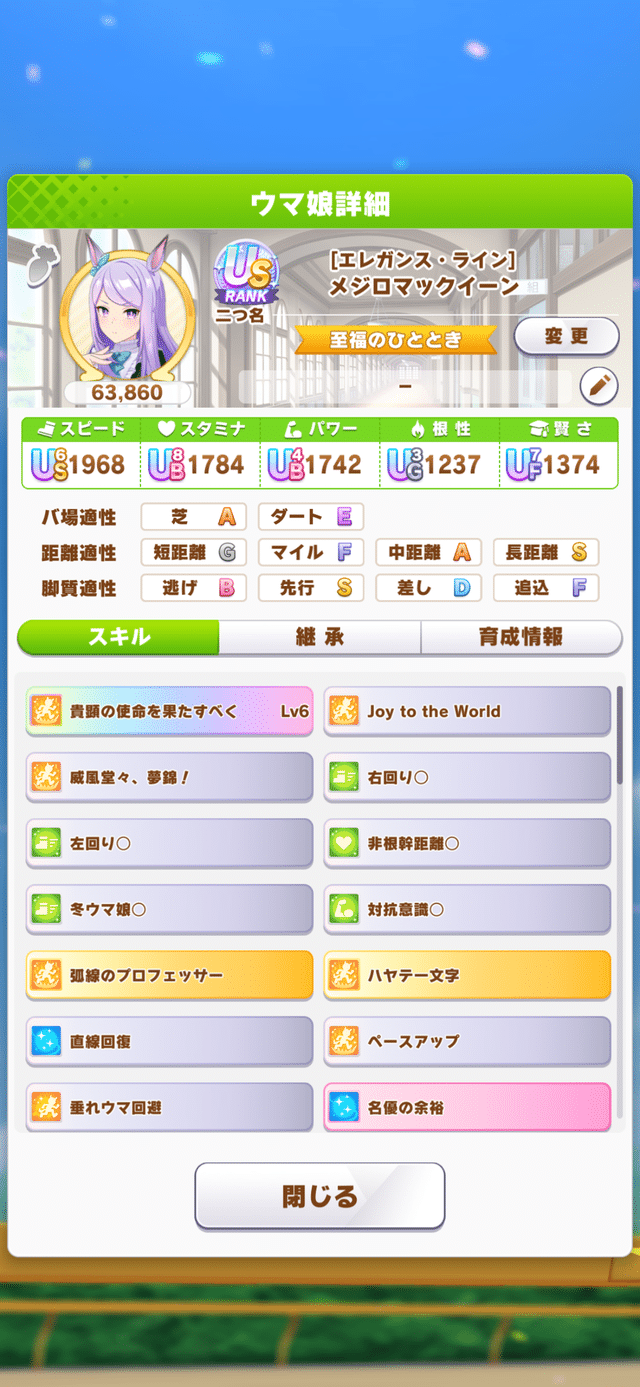This screenshot has height=1387, width=640.
Task: Open the Joy to the World skill
Action: [467, 712]
